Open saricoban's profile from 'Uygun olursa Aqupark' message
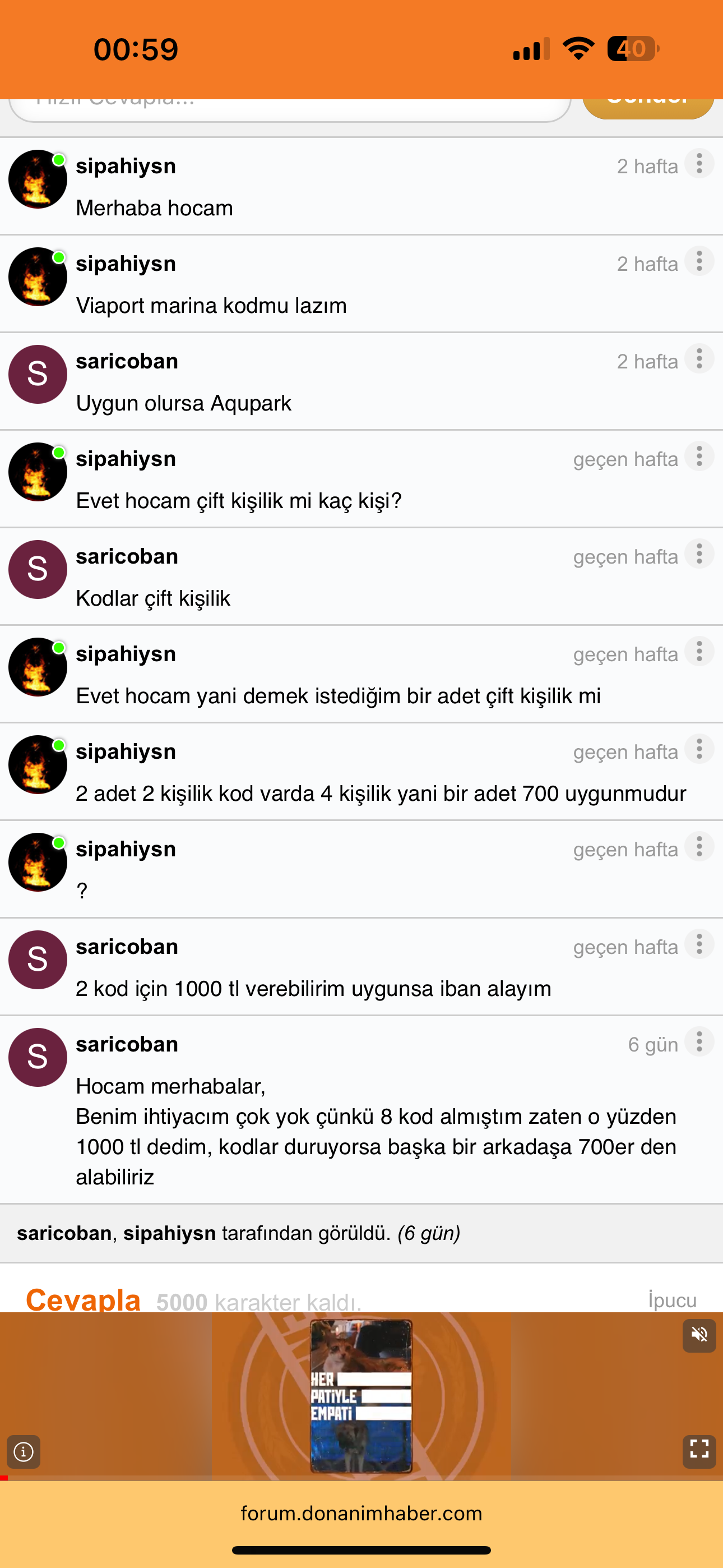 click(127, 362)
